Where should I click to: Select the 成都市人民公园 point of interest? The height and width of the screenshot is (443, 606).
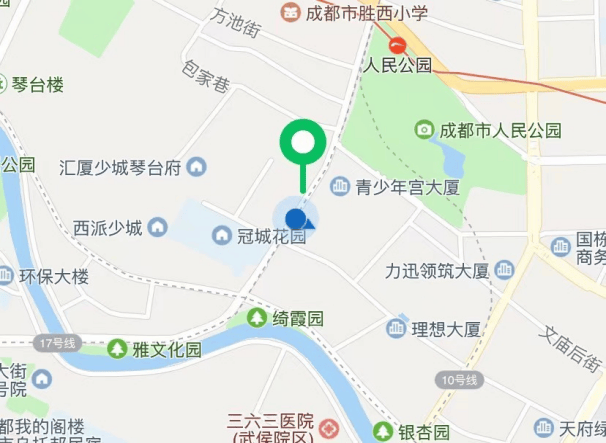(426, 130)
